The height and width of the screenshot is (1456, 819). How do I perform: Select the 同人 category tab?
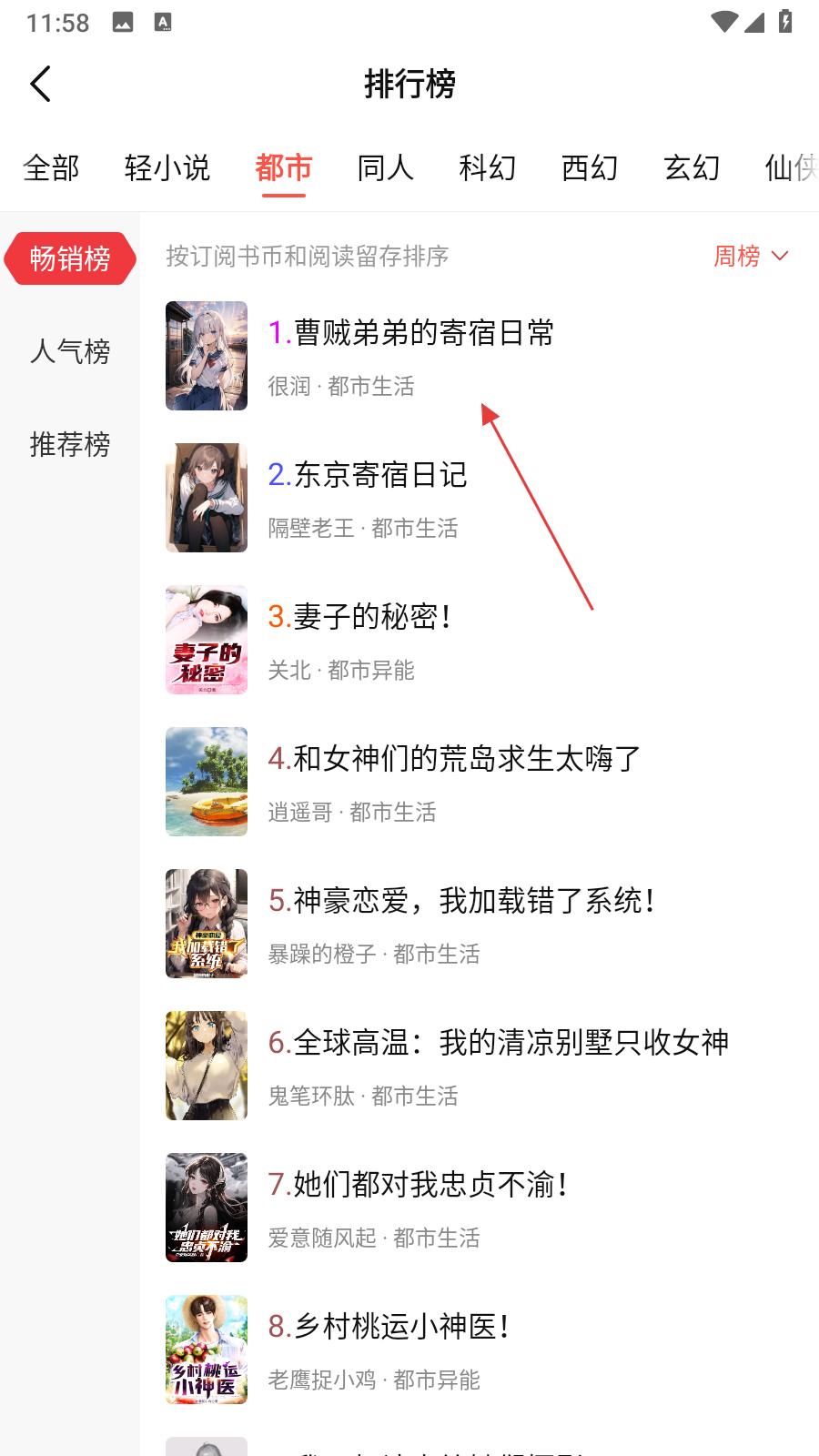386,168
